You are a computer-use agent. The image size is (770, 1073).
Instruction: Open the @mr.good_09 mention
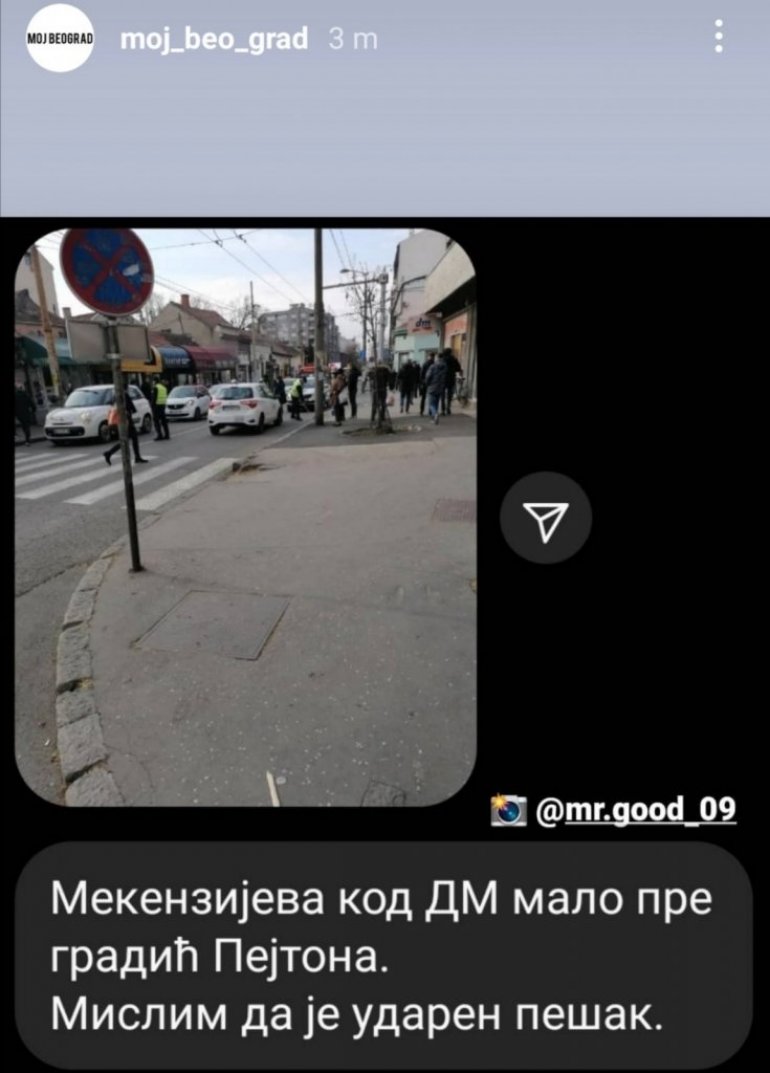(x=636, y=809)
